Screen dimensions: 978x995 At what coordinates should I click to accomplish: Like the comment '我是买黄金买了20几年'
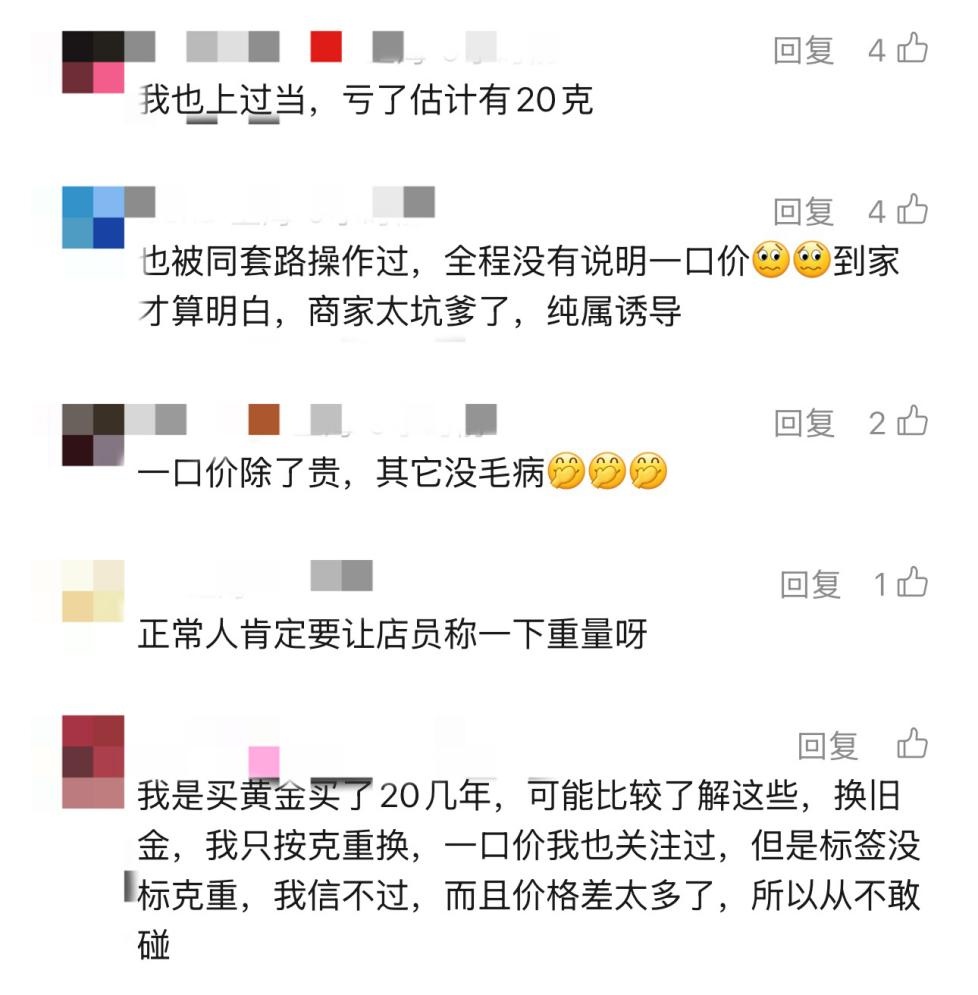912,743
